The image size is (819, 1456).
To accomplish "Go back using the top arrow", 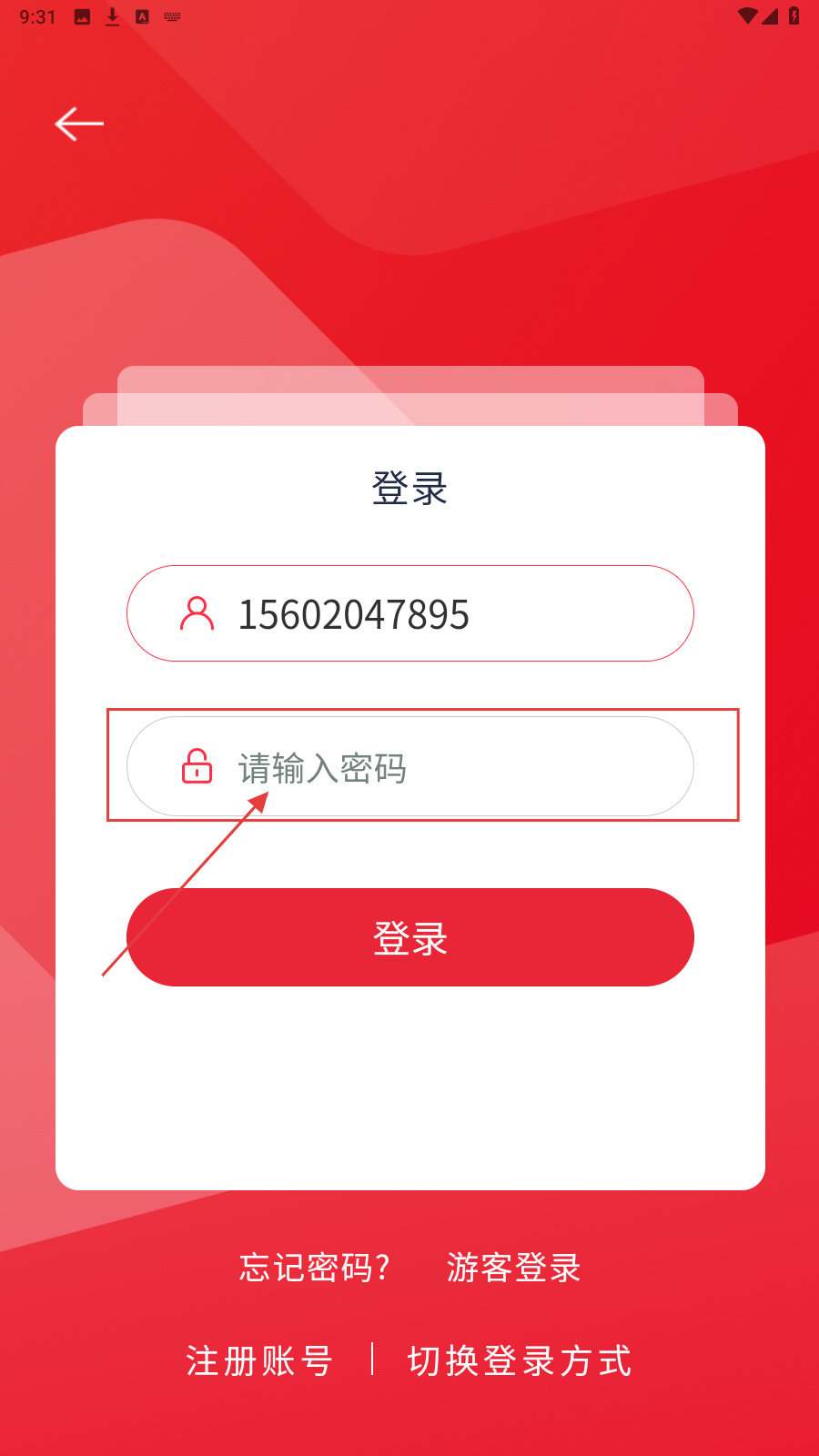I will [x=79, y=124].
